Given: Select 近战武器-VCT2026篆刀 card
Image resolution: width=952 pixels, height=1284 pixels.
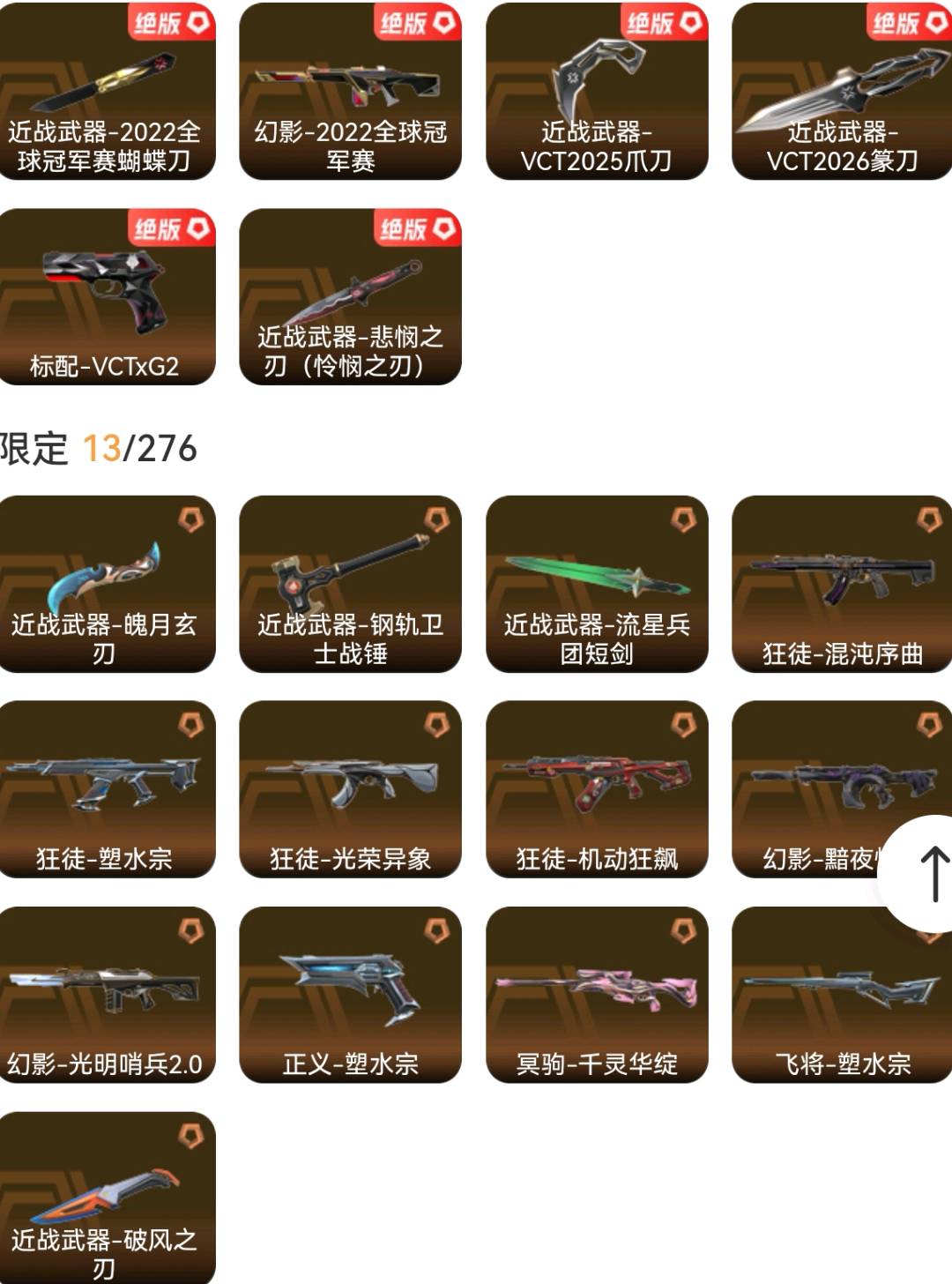Looking at the screenshot, I should coord(842,91).
